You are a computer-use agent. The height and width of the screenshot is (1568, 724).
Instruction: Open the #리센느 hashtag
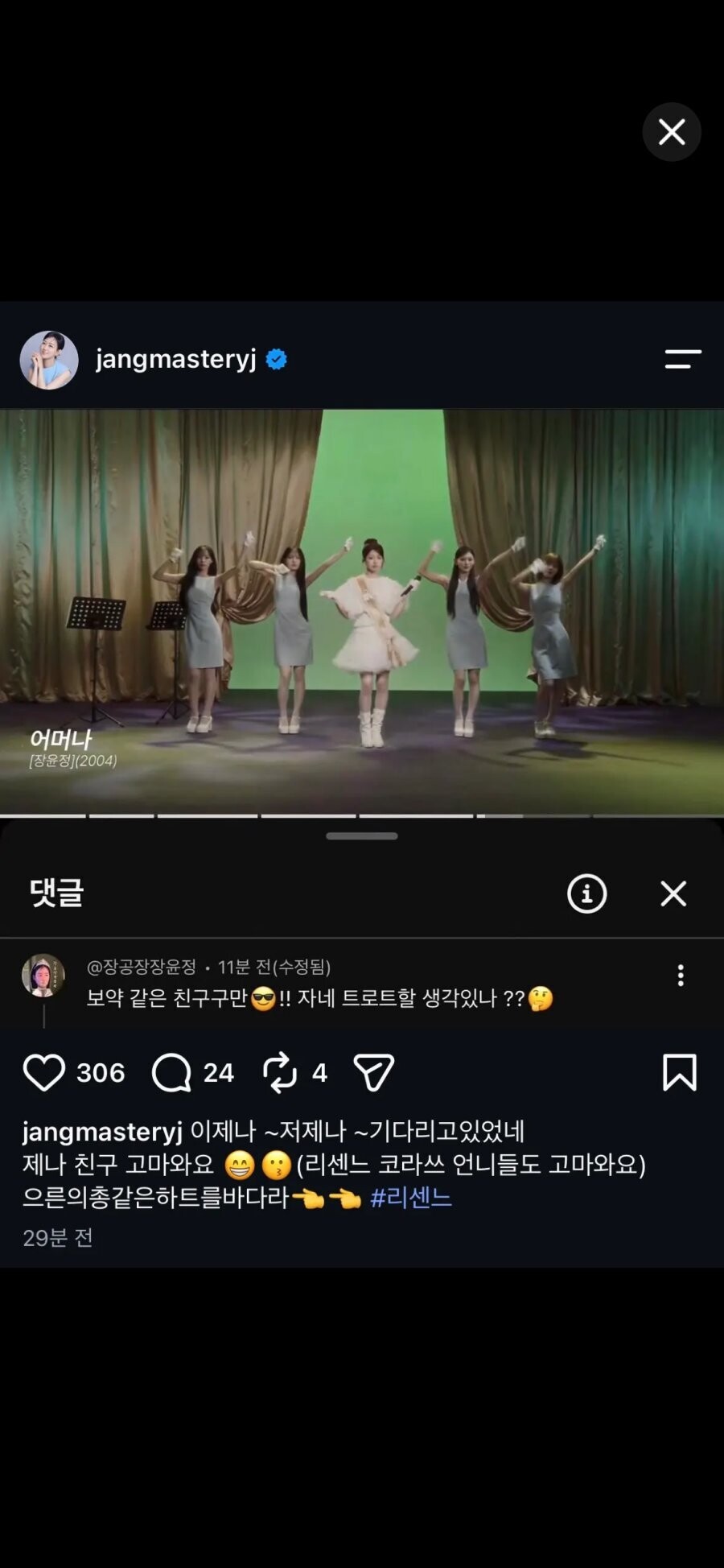tap(411, 1198)
